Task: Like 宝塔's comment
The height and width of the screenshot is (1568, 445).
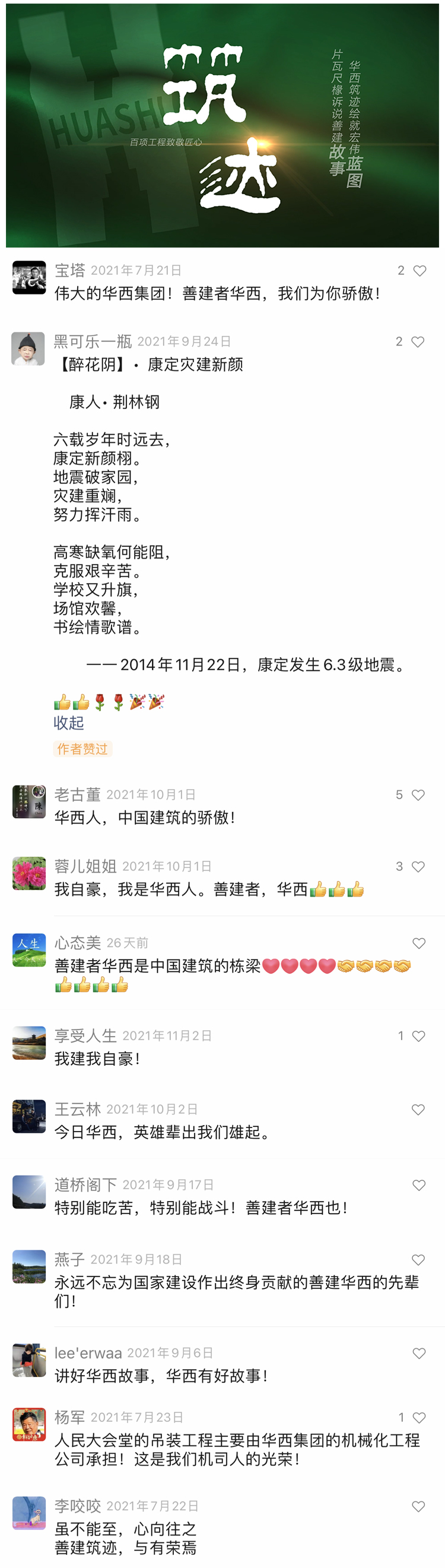Action: [419, 271]
